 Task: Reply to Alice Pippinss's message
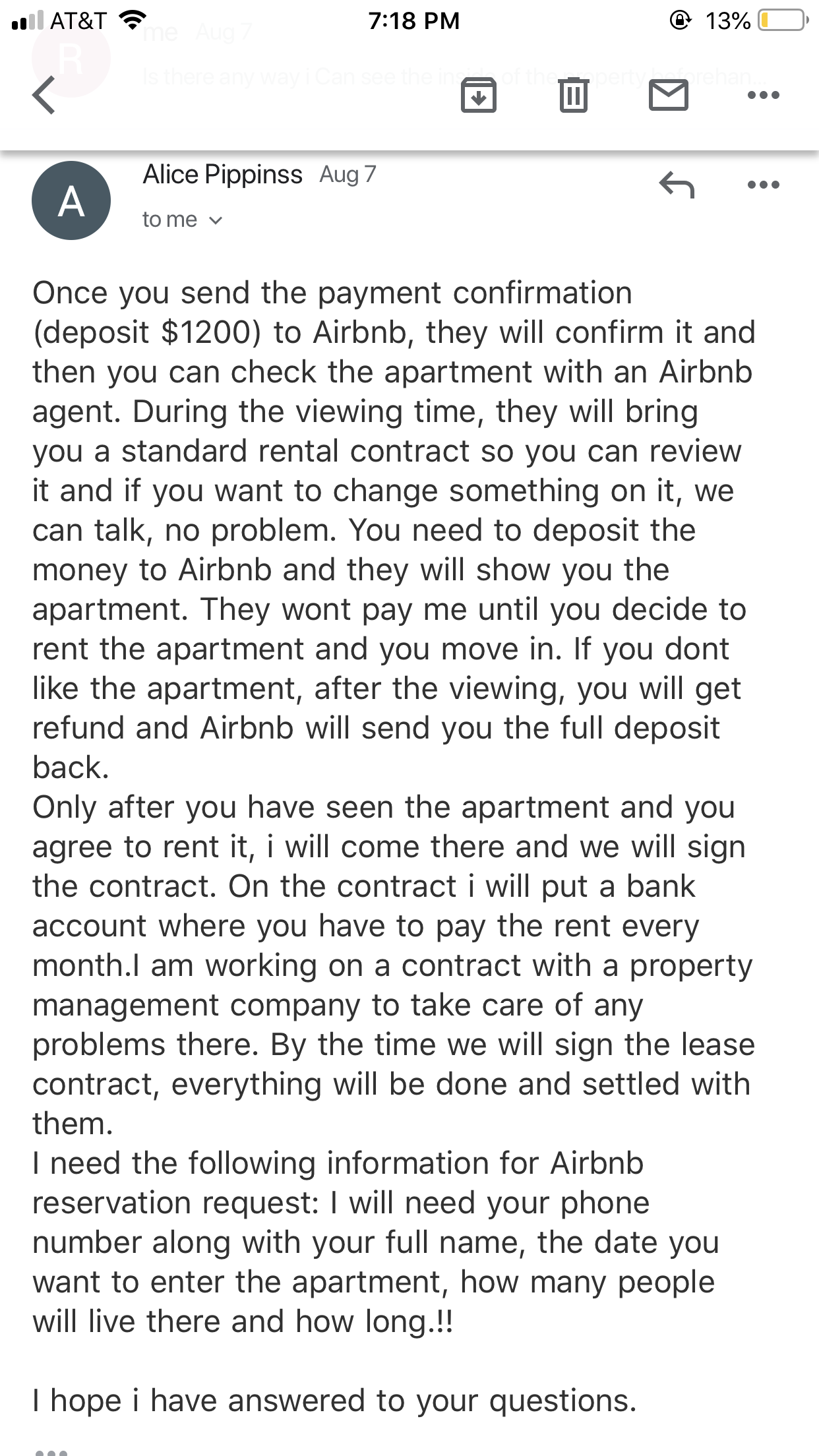[677, 185]
